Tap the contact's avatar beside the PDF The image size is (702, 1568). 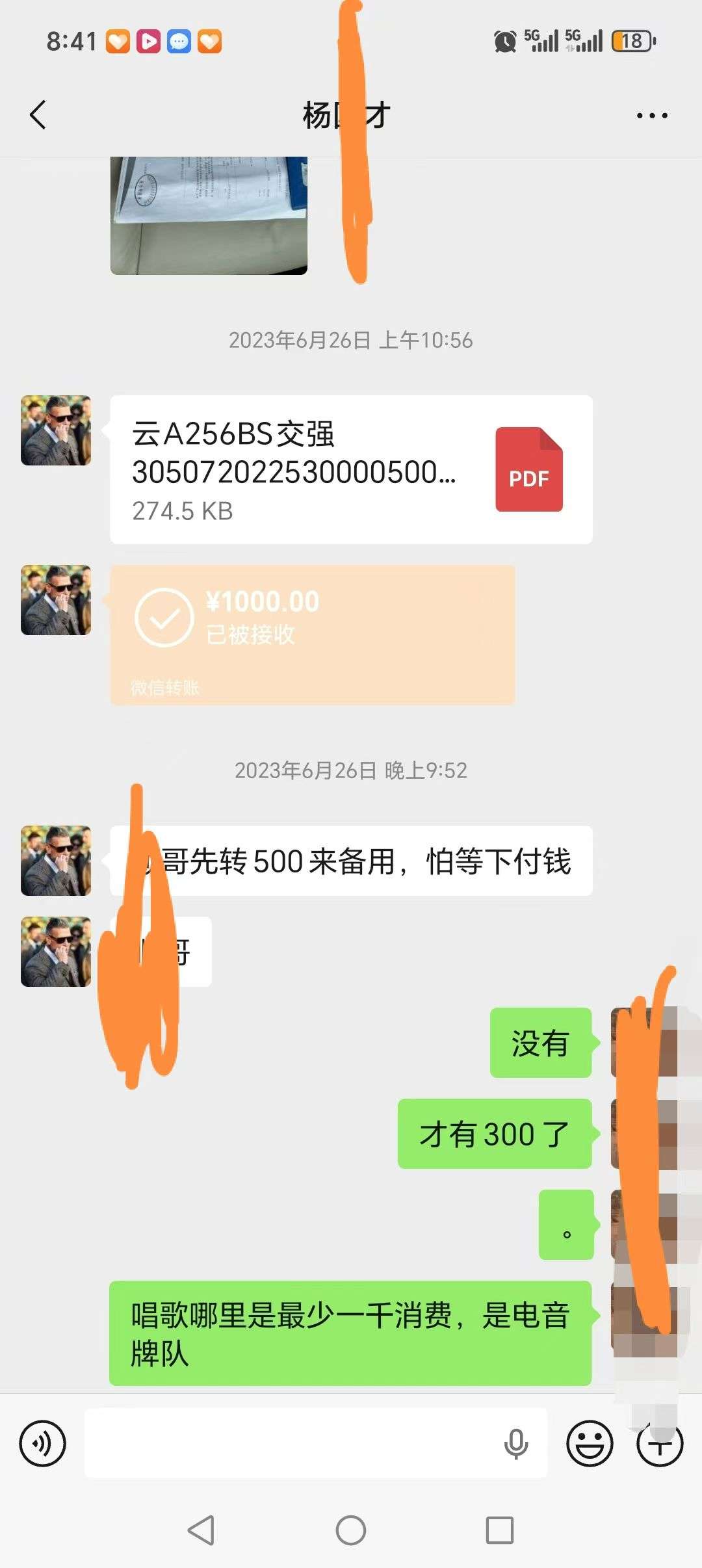[x=56, y=430]
